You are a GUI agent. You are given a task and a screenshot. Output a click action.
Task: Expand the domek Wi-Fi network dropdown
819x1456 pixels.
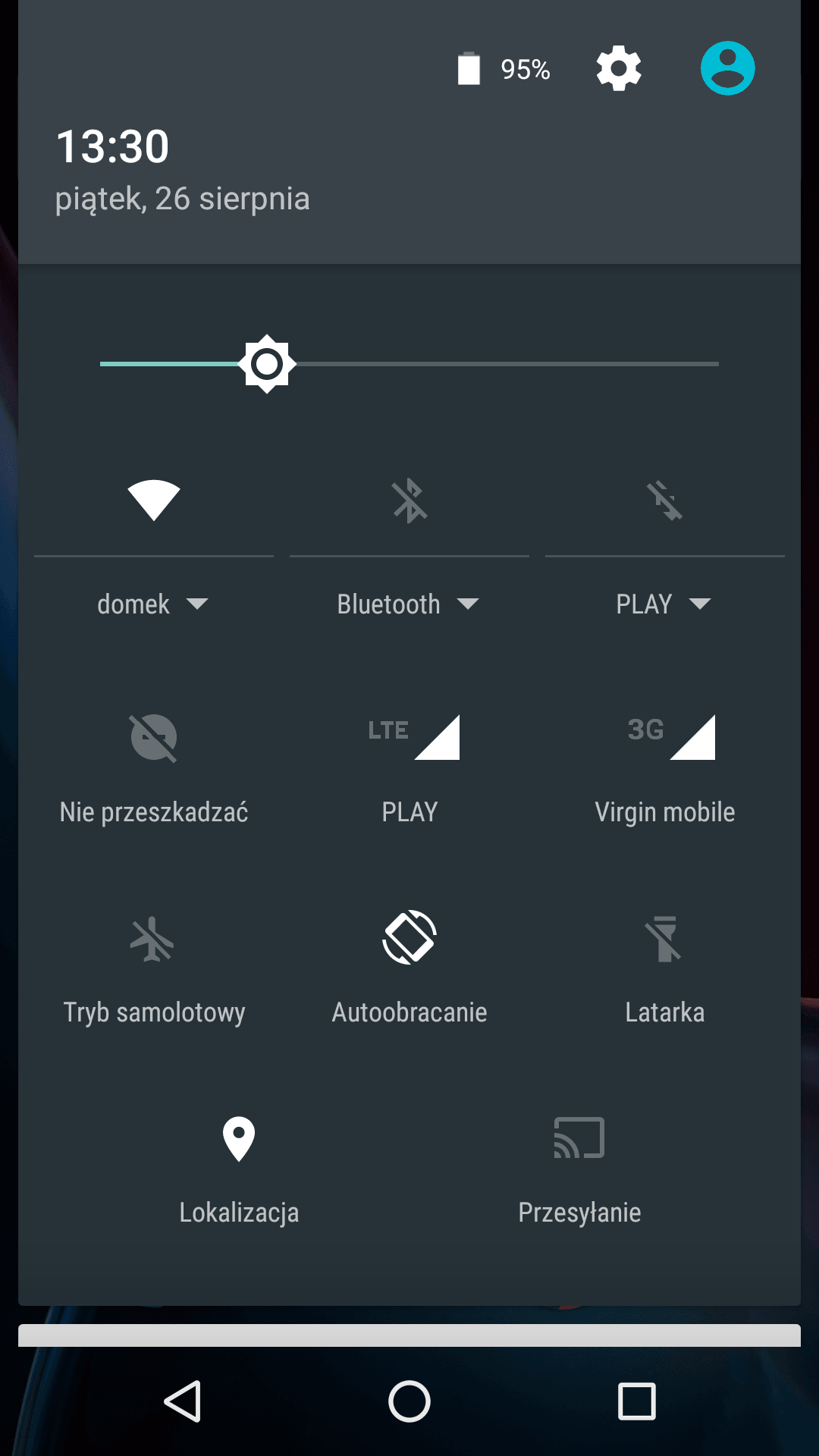153,604
